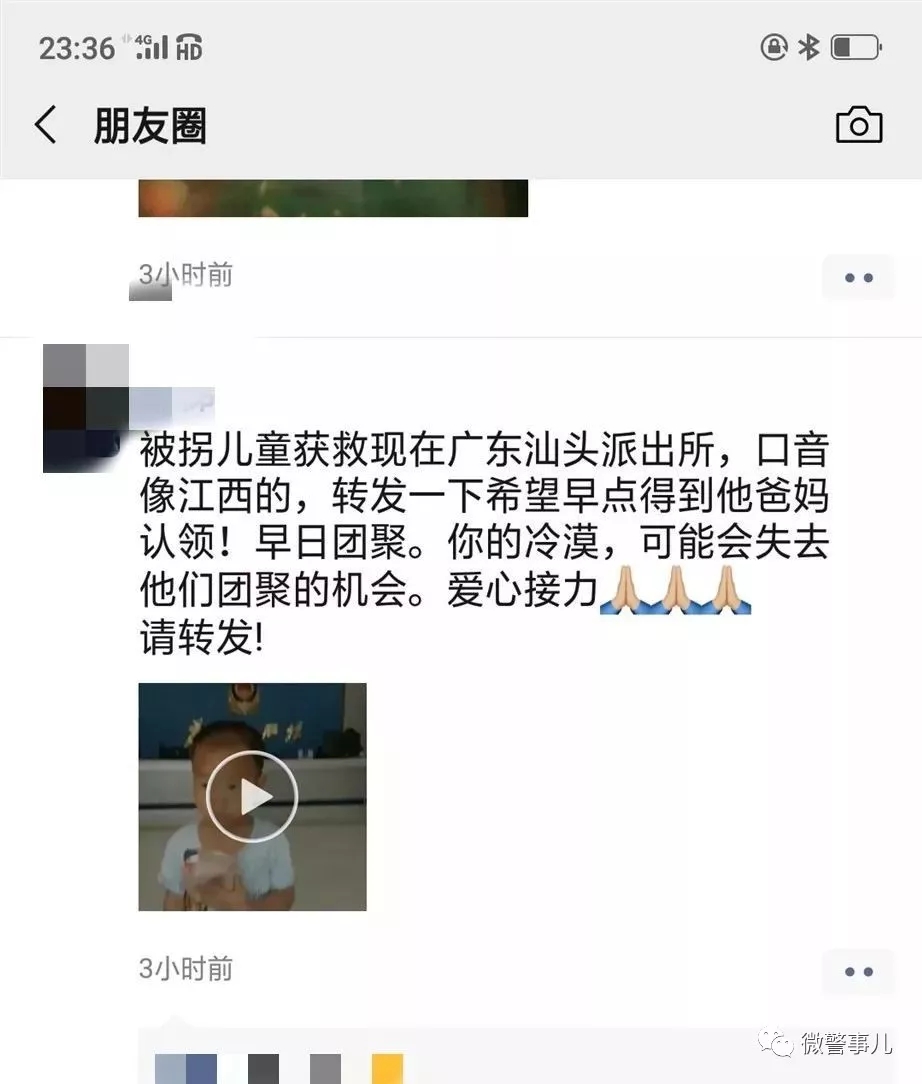The height and width of the screenshot is (1084, 922).
Task: Play the video in the 被拐儿童 post
Action: point(252,797)
